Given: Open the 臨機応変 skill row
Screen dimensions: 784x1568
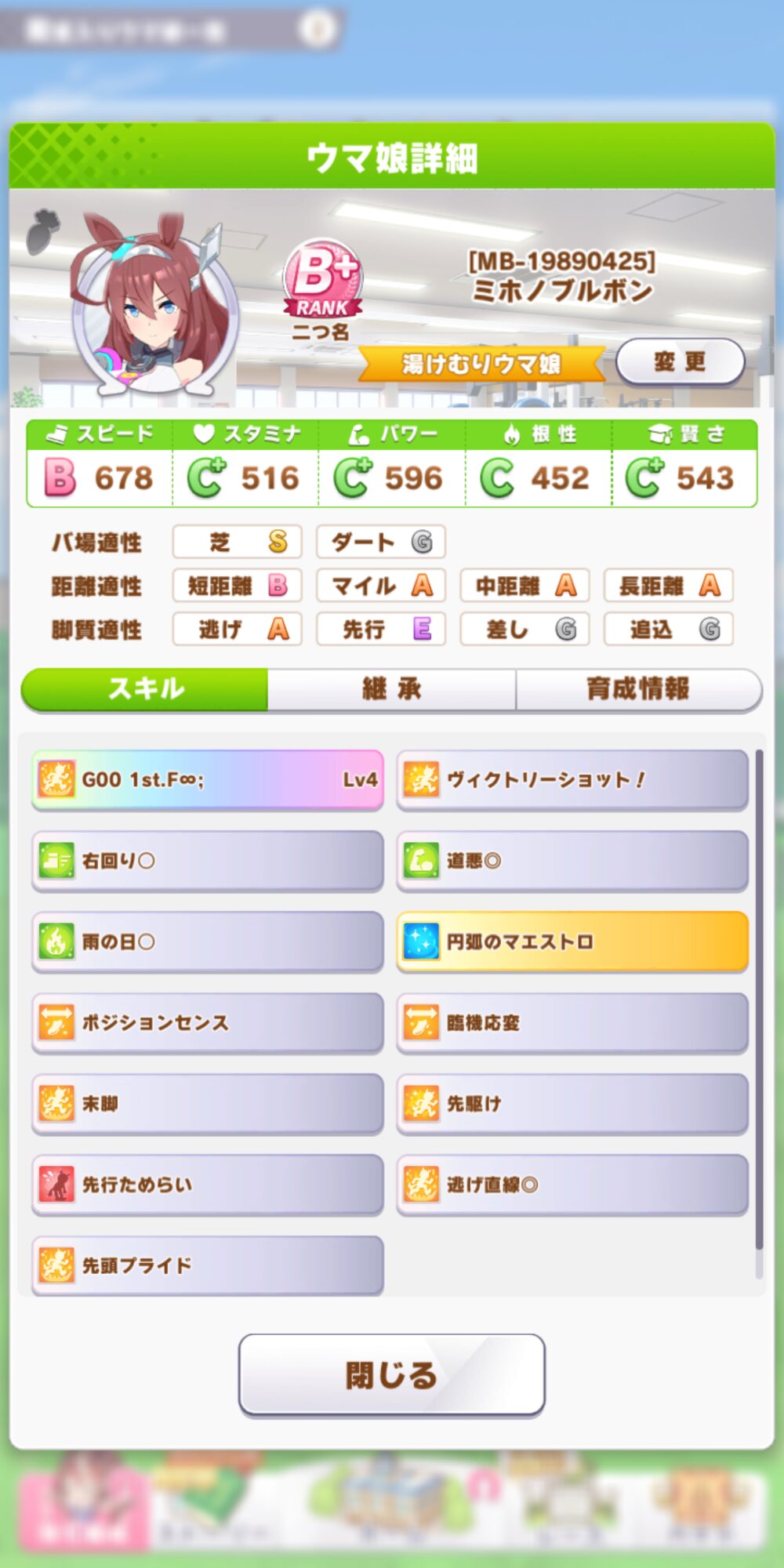Looking at the screenshot, I should click(572, 1023).
